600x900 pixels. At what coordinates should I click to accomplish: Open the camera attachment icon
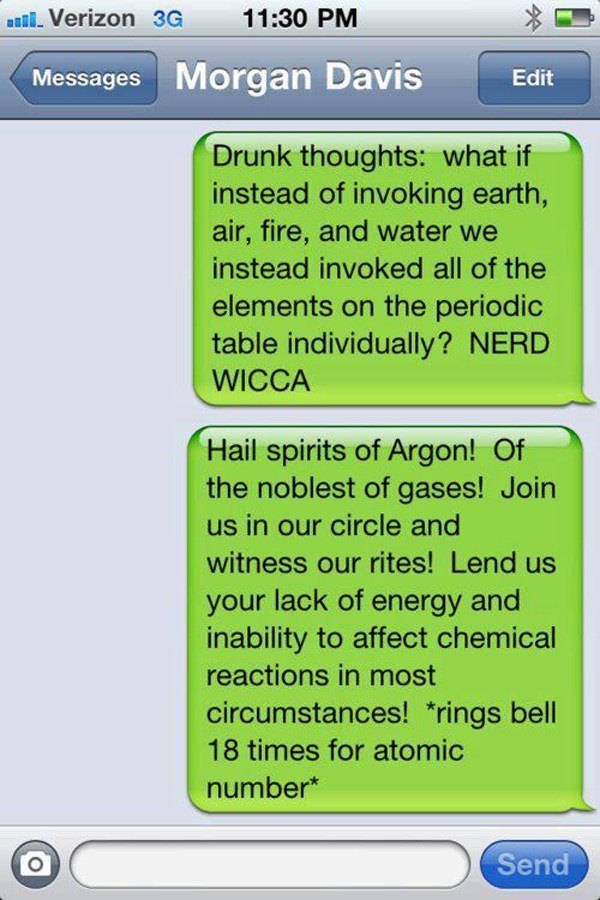[x=36, y=863]
